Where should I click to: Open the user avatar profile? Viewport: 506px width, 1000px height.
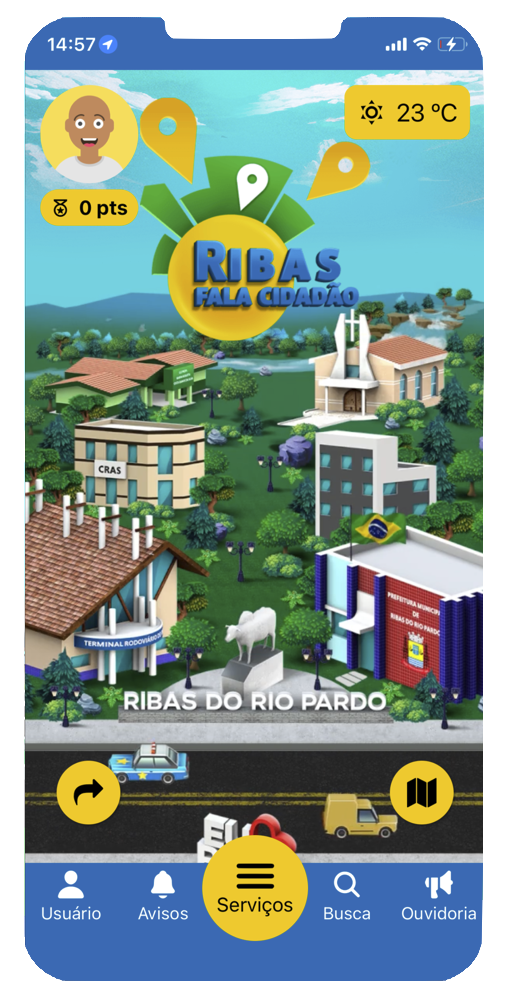pos(89,135)
